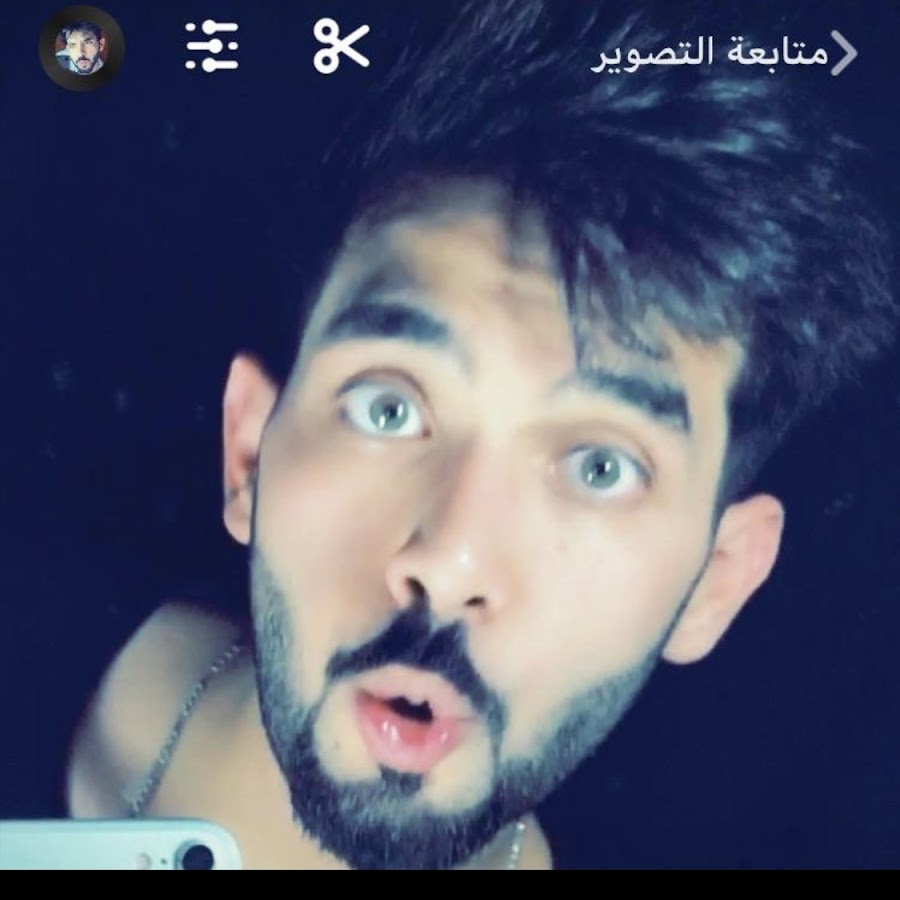Tap 'متابعة التصوير' to continue shooting

(x=725, y=52)
